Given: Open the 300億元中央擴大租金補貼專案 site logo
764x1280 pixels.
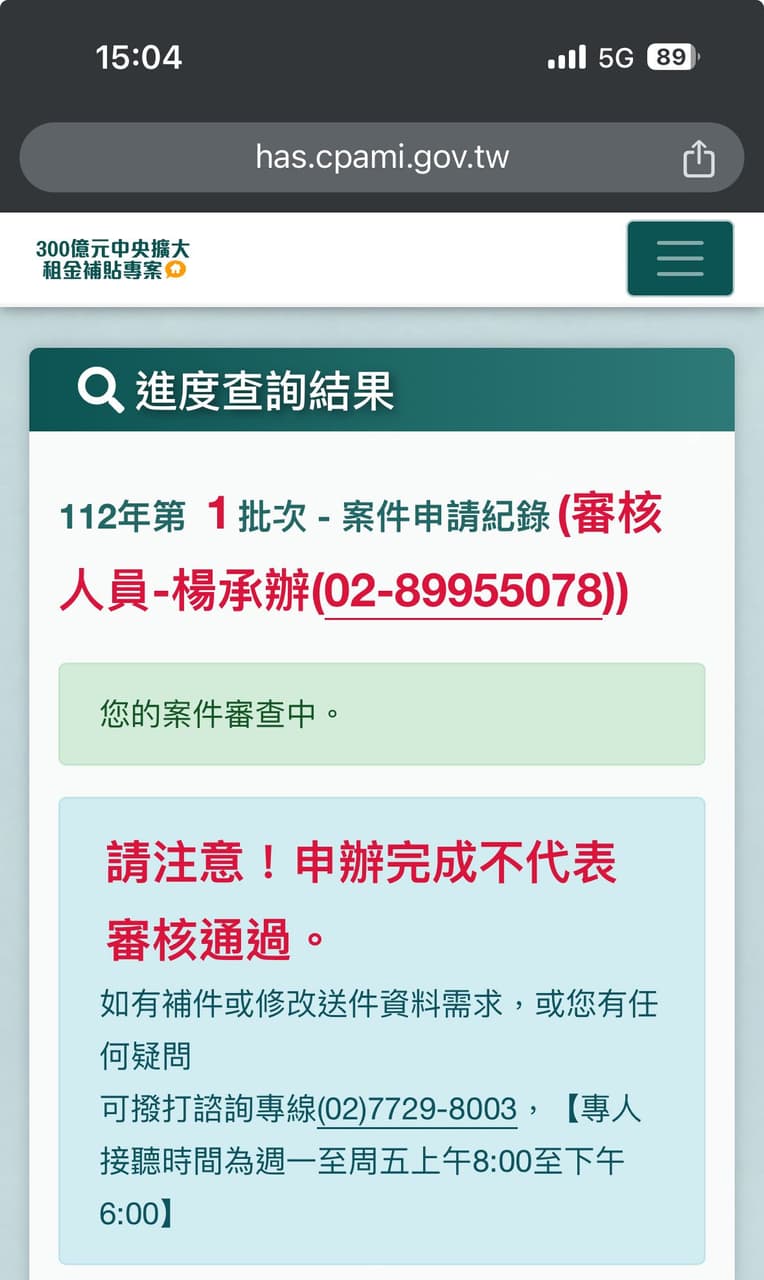Looking at the screenshot, I should coord(112,259).
